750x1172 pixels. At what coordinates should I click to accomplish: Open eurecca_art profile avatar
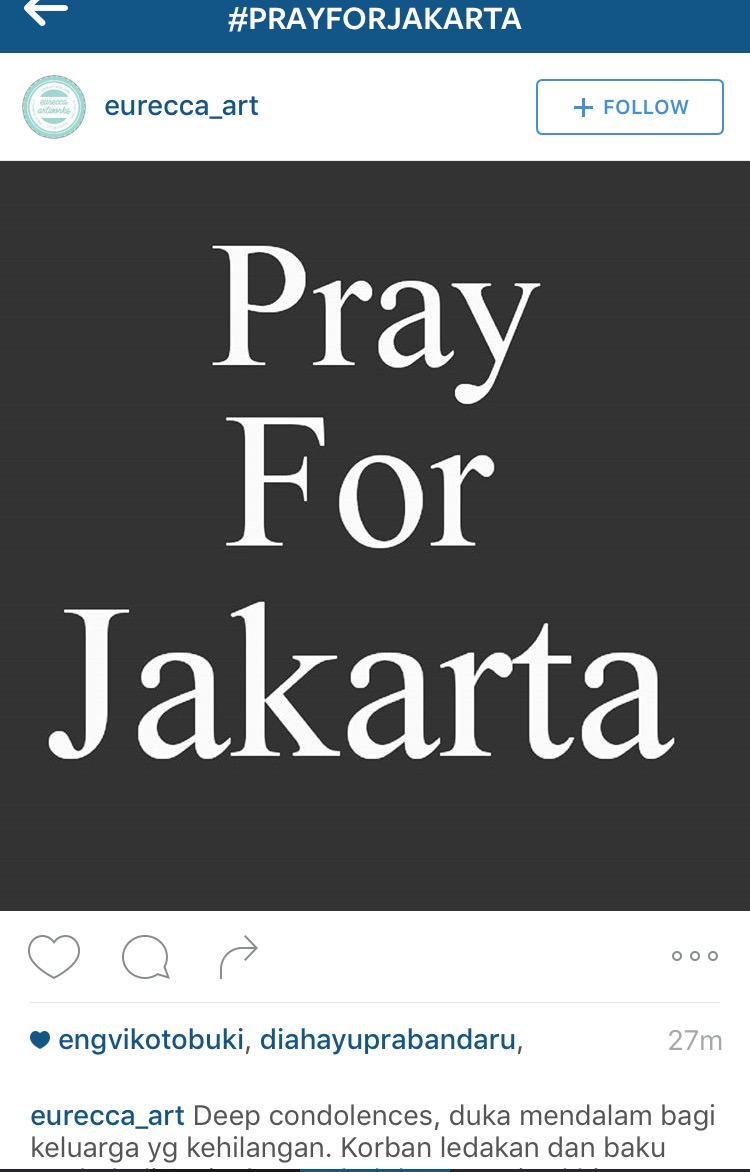[x=54, y=107]
